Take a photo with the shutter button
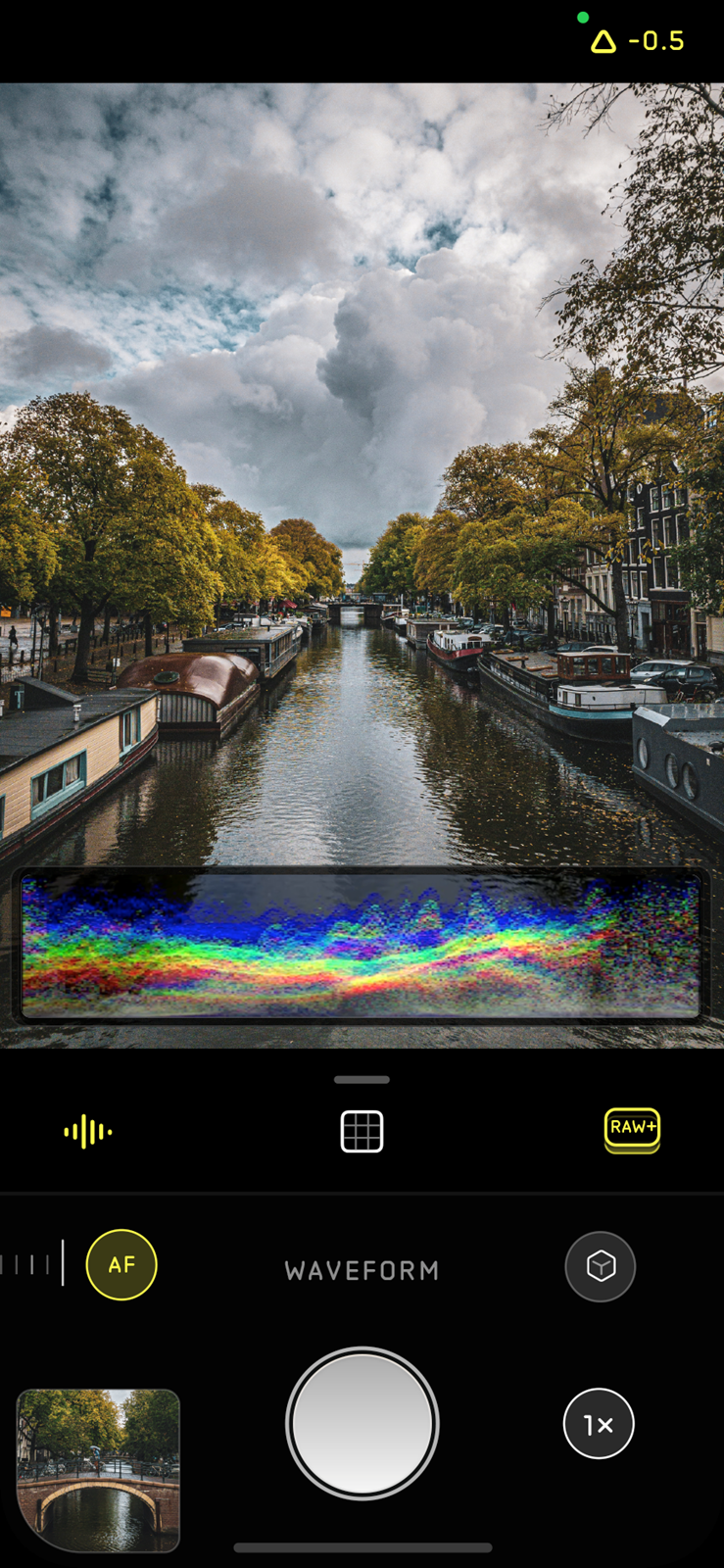Screen dimensions: 724x1568 [x=362, y=1423]
